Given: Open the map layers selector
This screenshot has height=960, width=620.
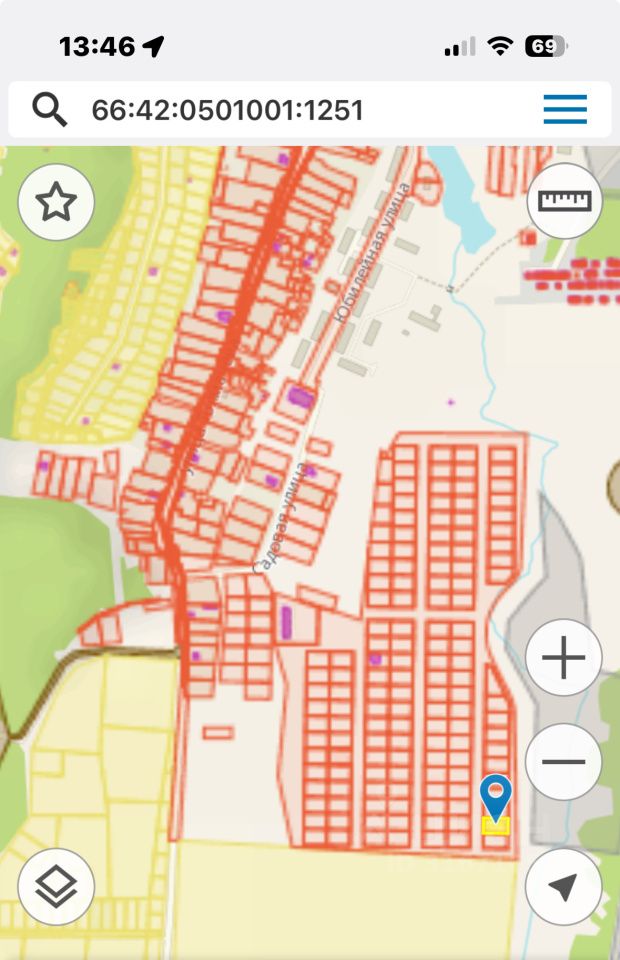Looking at the screenshot, I should [x=56, y=886].
